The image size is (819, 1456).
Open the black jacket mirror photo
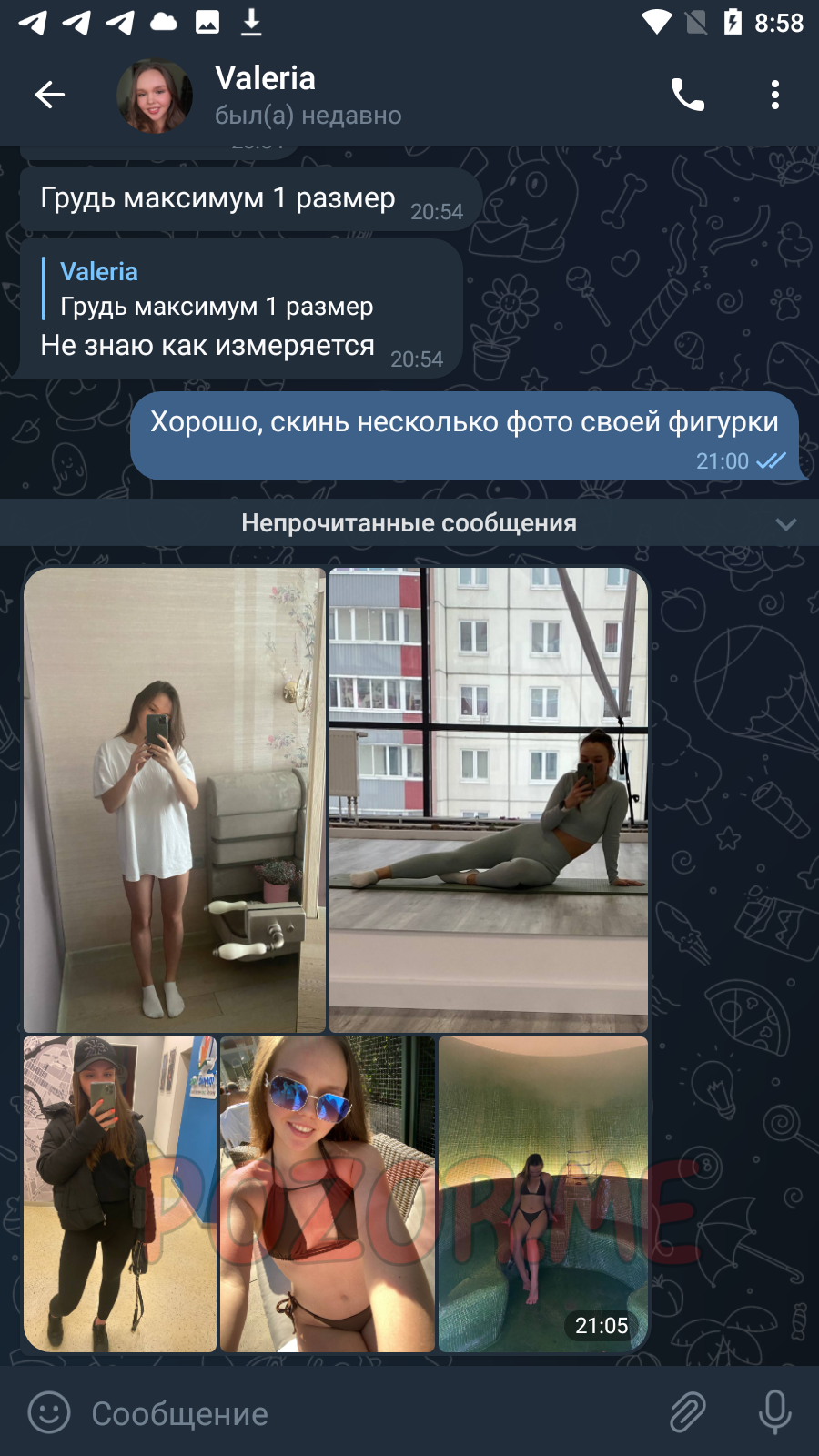(120, 1194)
